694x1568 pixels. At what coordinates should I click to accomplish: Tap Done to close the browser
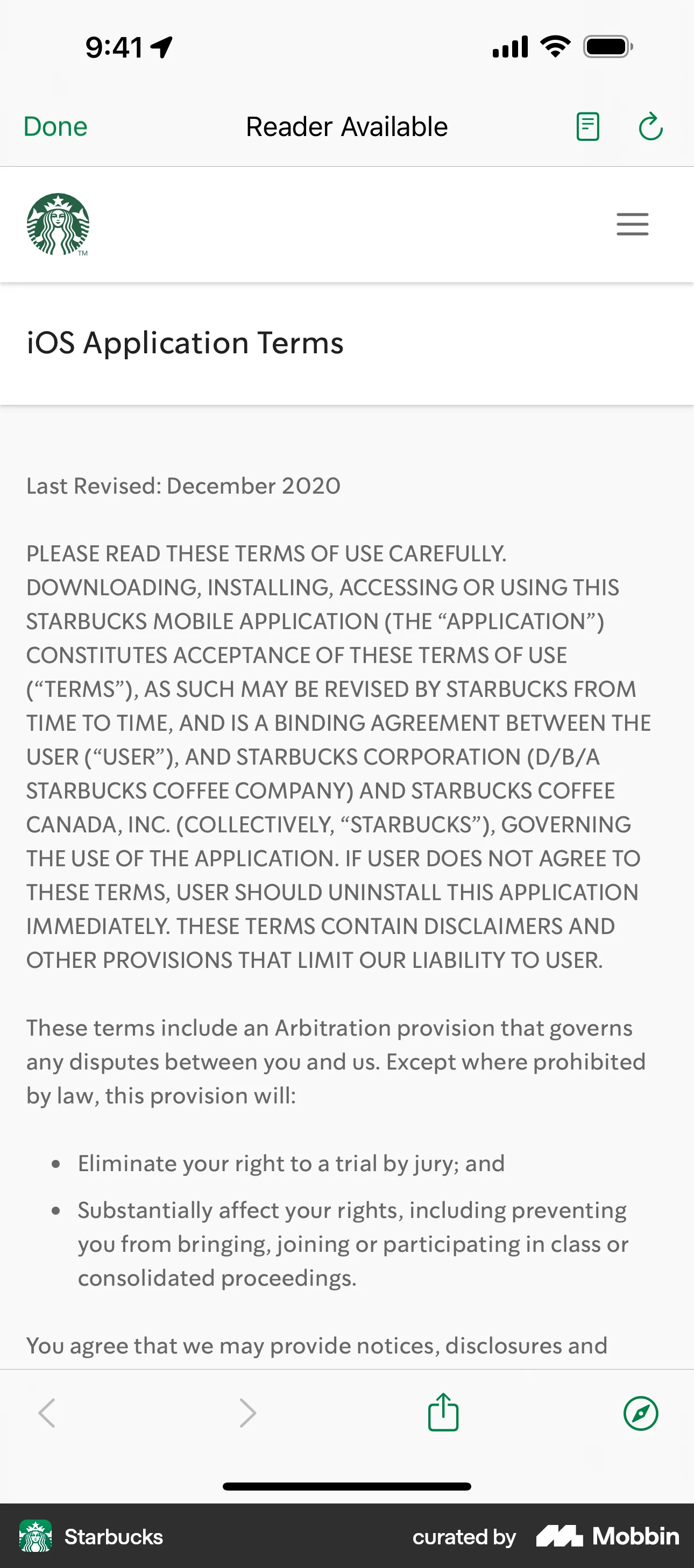[55, 126]
